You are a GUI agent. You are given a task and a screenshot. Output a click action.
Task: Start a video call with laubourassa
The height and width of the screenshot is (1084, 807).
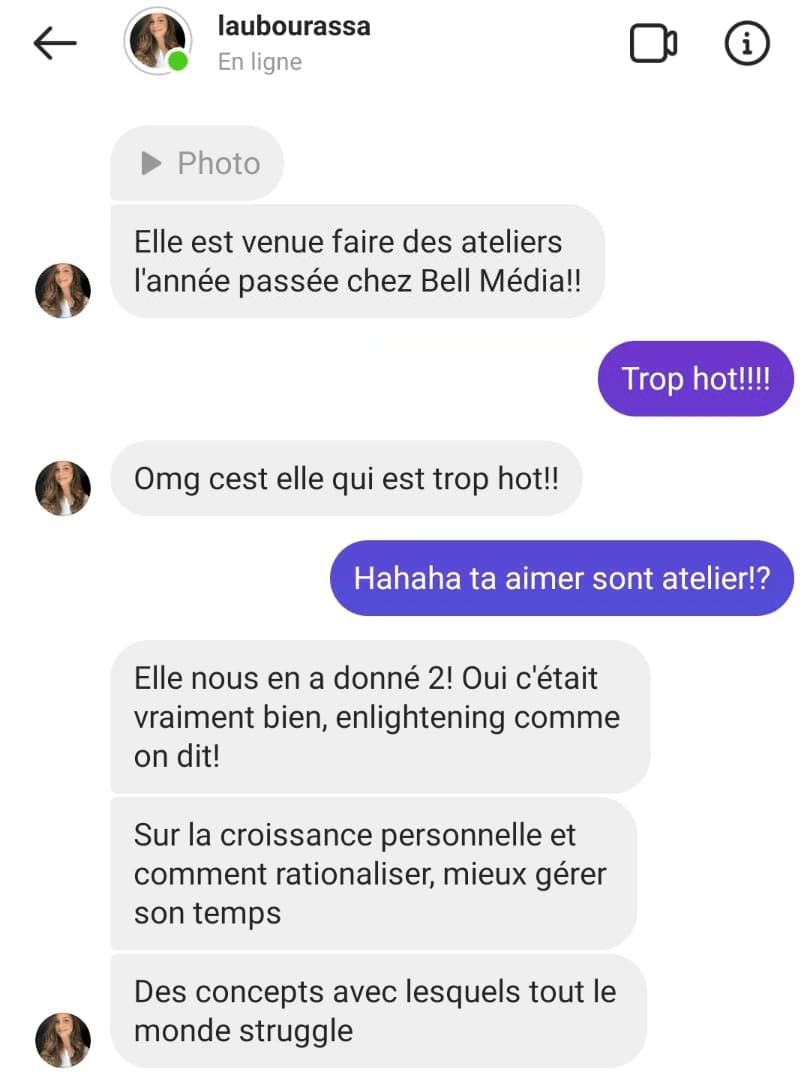(653, 44)
